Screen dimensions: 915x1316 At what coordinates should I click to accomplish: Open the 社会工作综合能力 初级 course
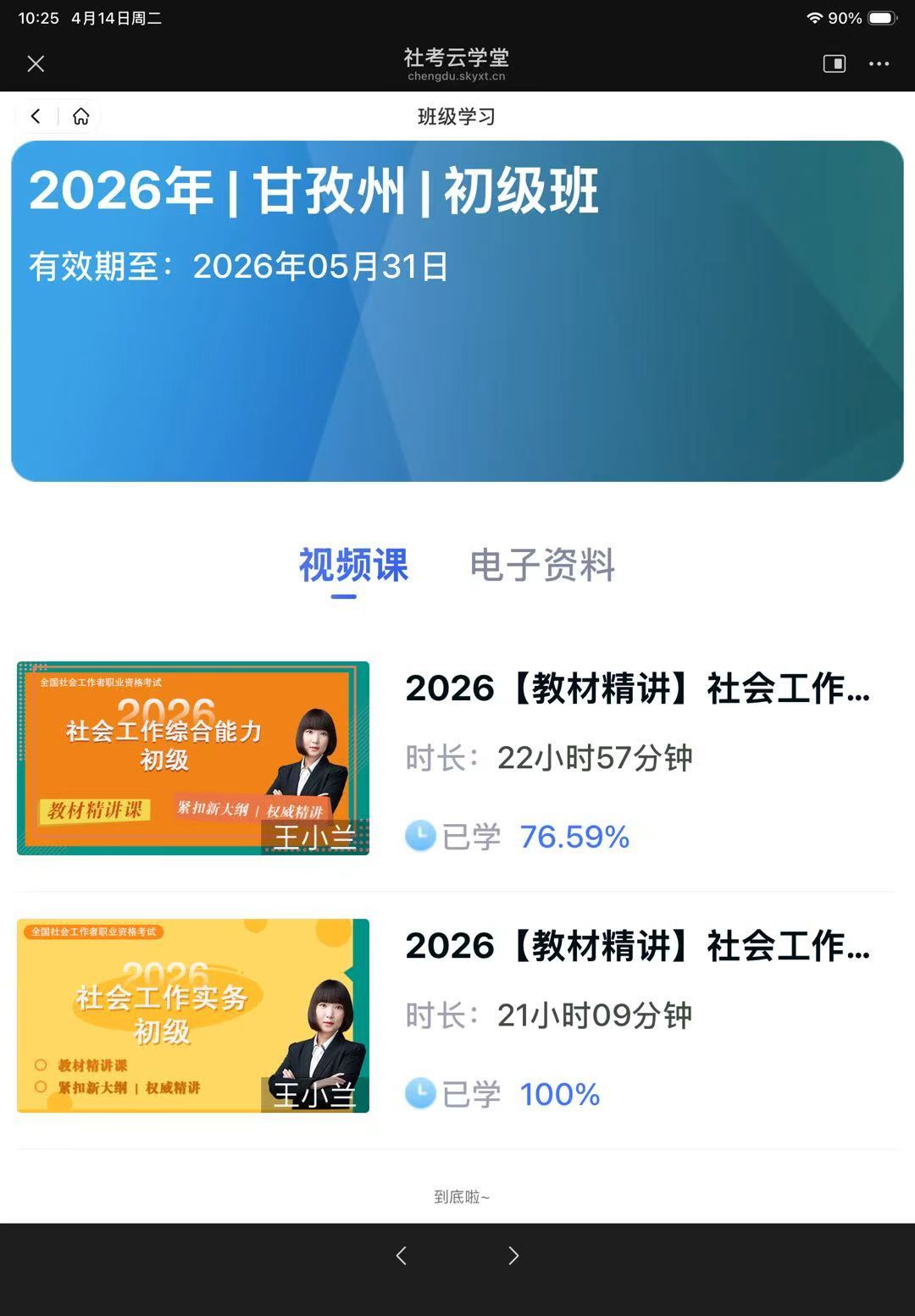tap(193, 758)
